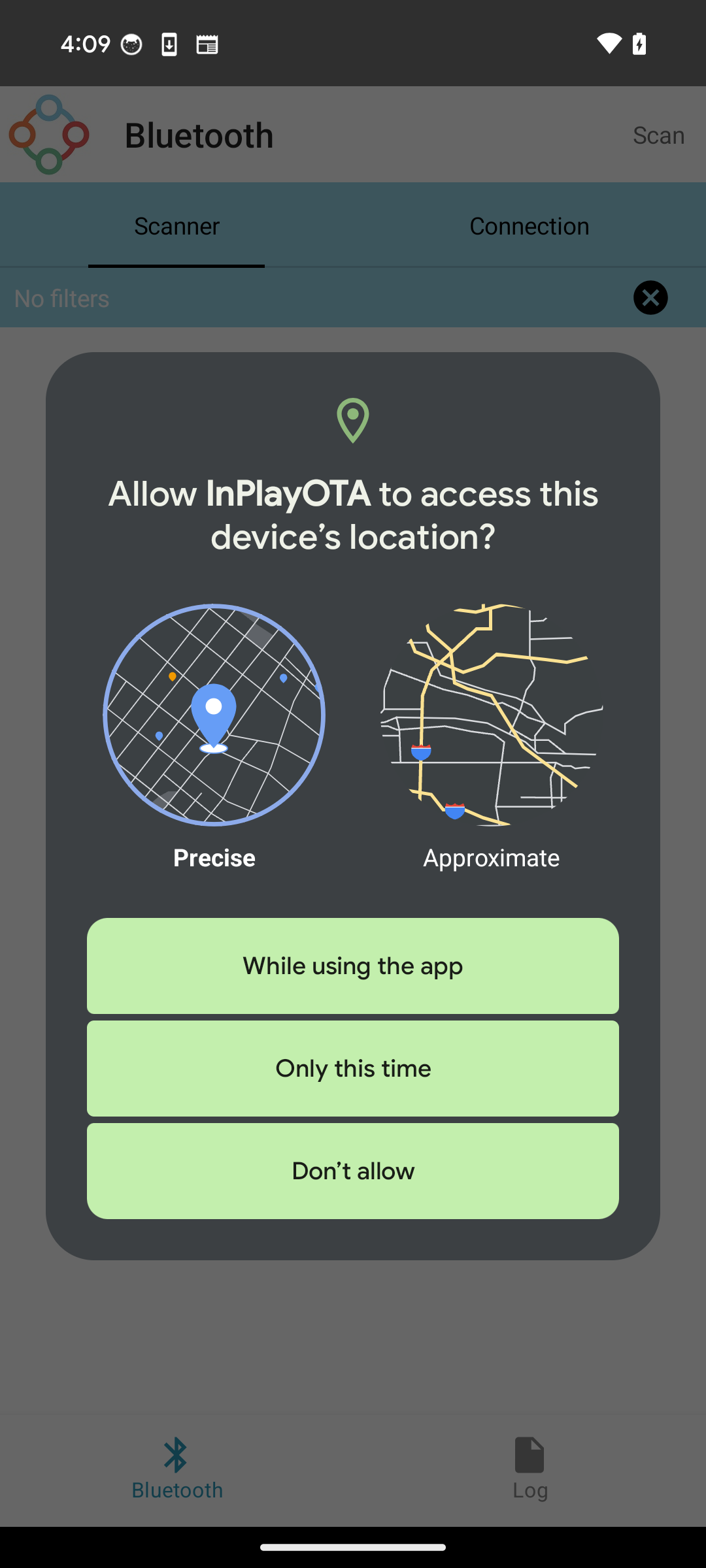Allow location while using the app
The height and width of the screenshot is (1568, 706).
point(353,966)
